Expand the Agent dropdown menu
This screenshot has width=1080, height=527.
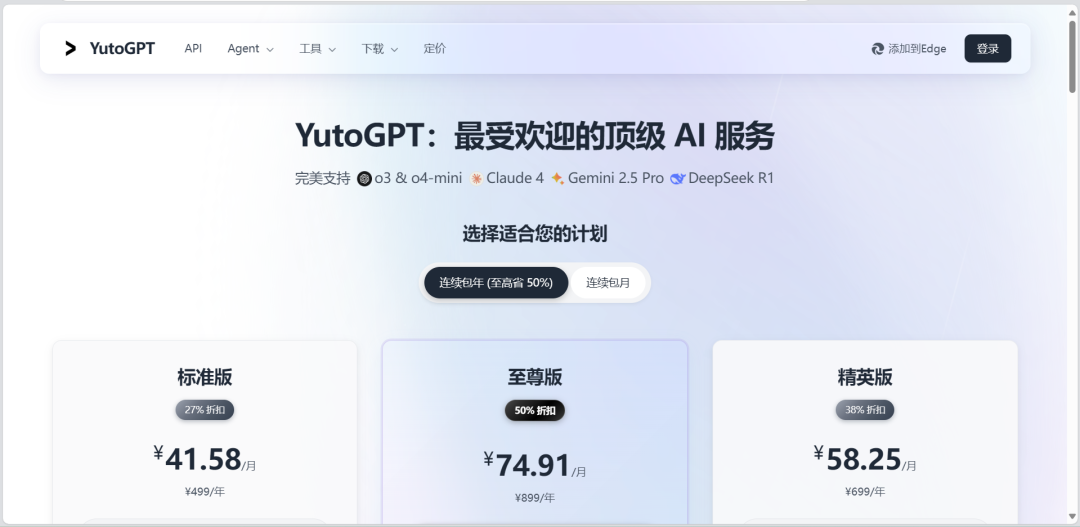[x=251, y=48]
